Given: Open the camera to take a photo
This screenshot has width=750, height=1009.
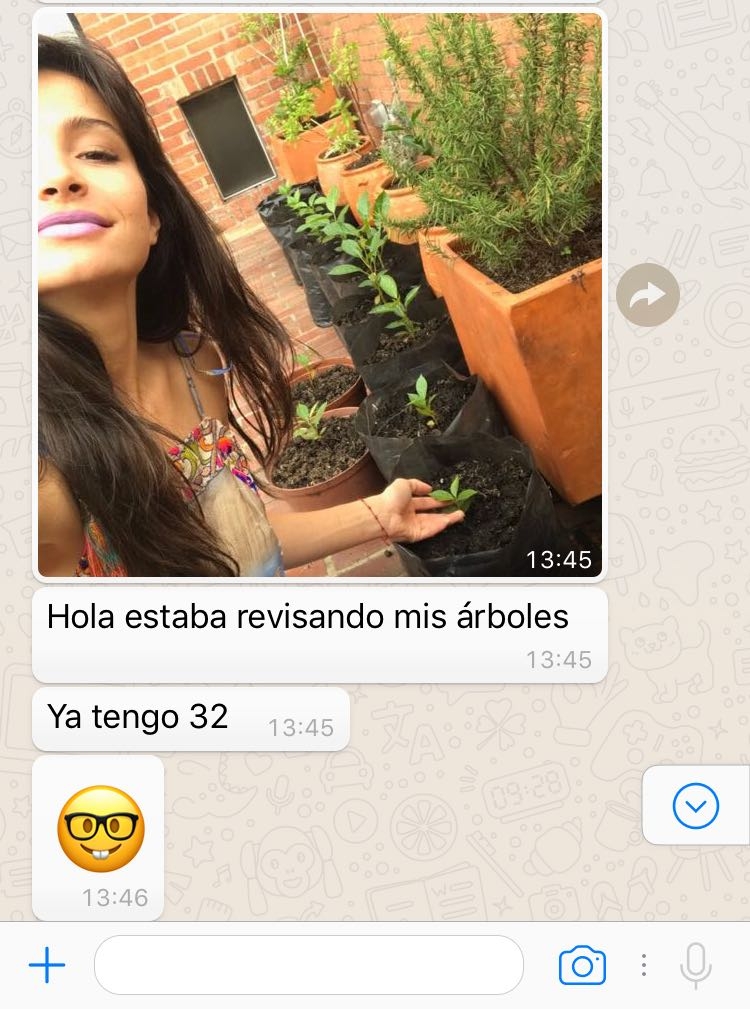Looking at the screenshot, I should (x=582, y=966).
